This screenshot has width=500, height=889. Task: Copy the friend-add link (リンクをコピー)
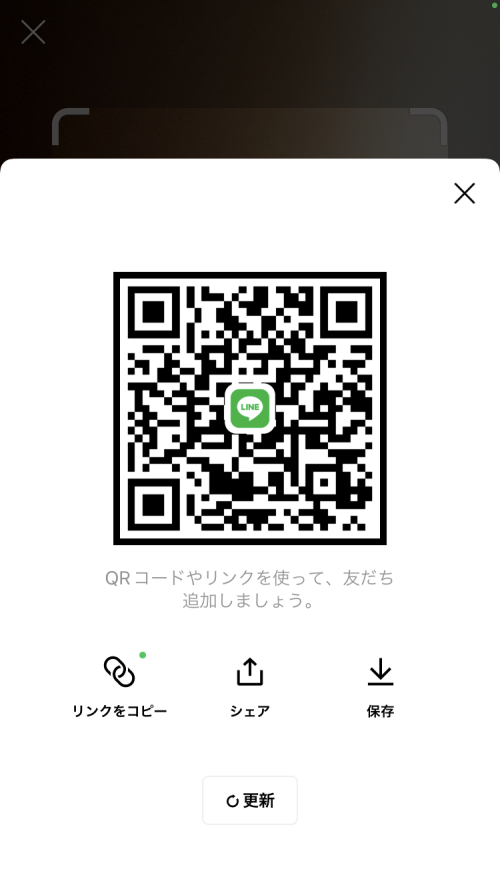[120, 687]
